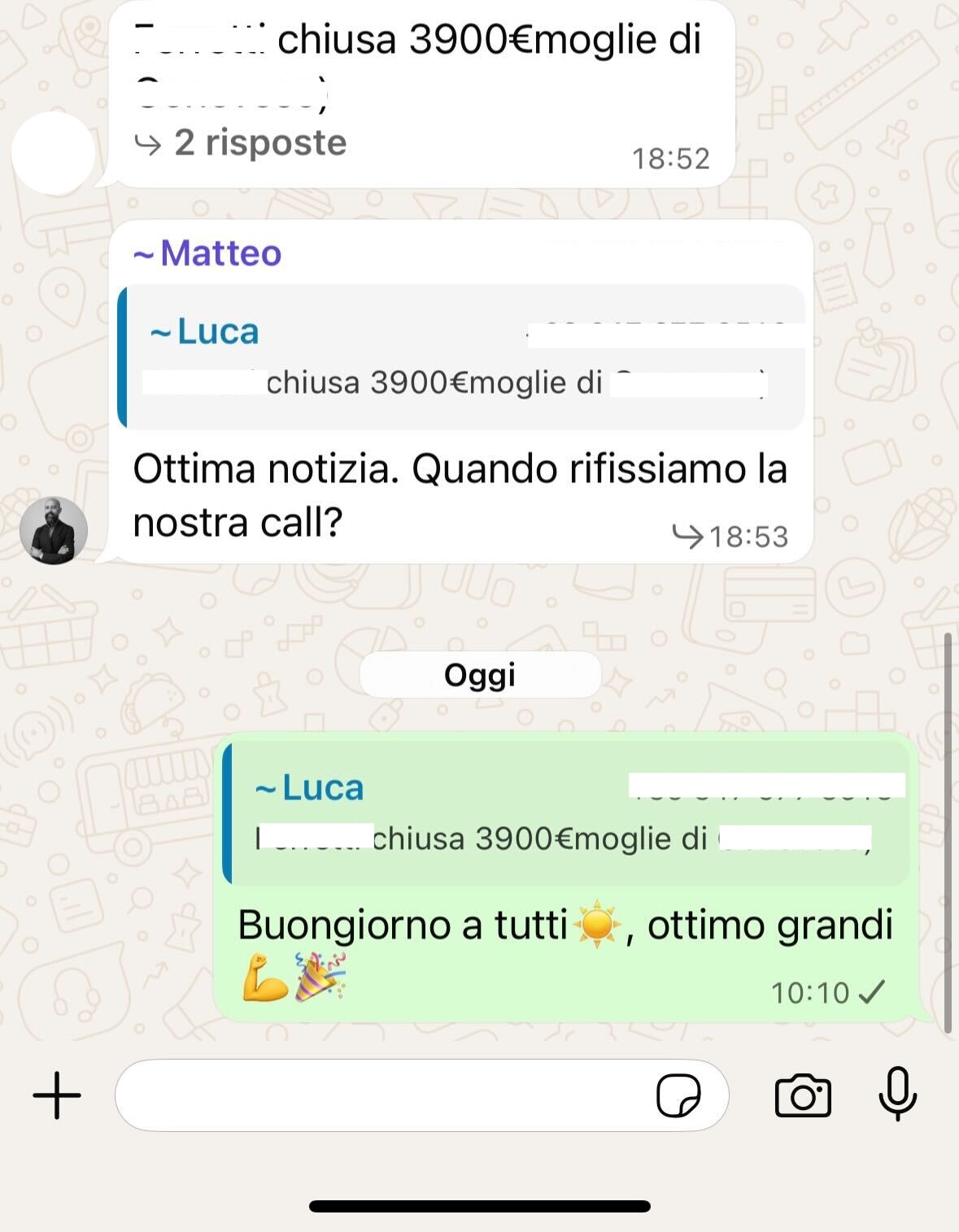This screenshot has height=1232, width=959.
Task: Jump to Luca's quoted message in Matteo's reply
Action: (460, 358)
